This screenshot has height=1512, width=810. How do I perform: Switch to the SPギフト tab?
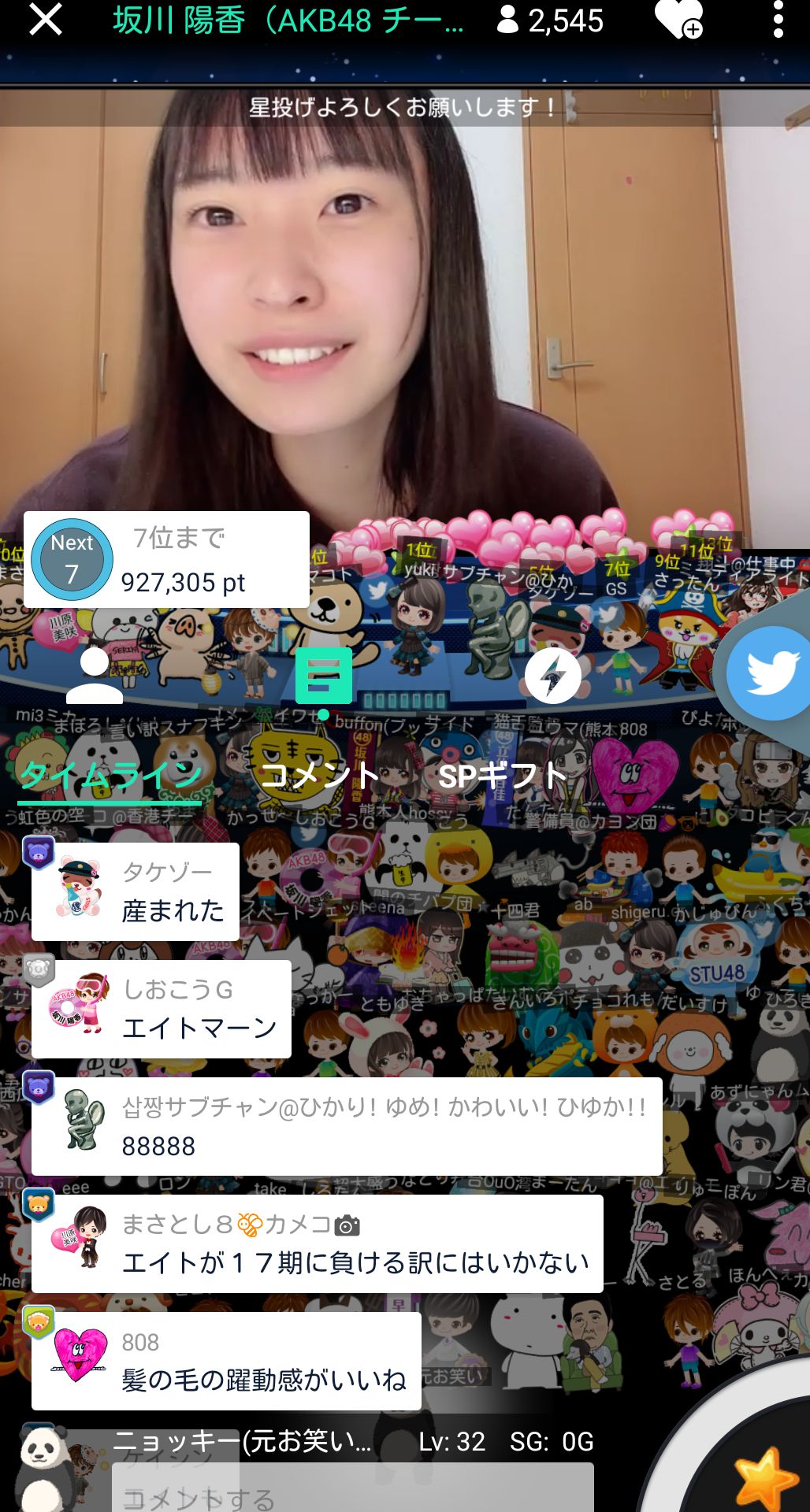(503, 776)
